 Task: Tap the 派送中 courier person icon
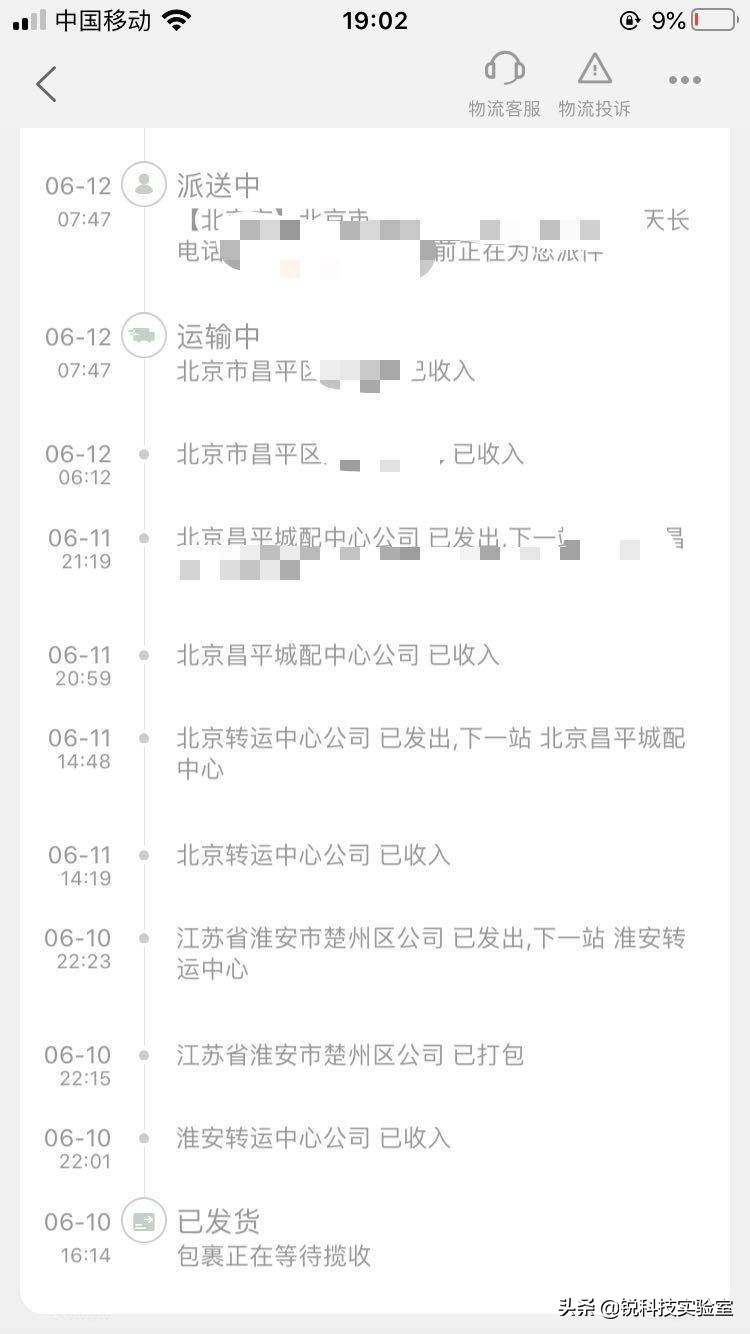tap(143, 185)
